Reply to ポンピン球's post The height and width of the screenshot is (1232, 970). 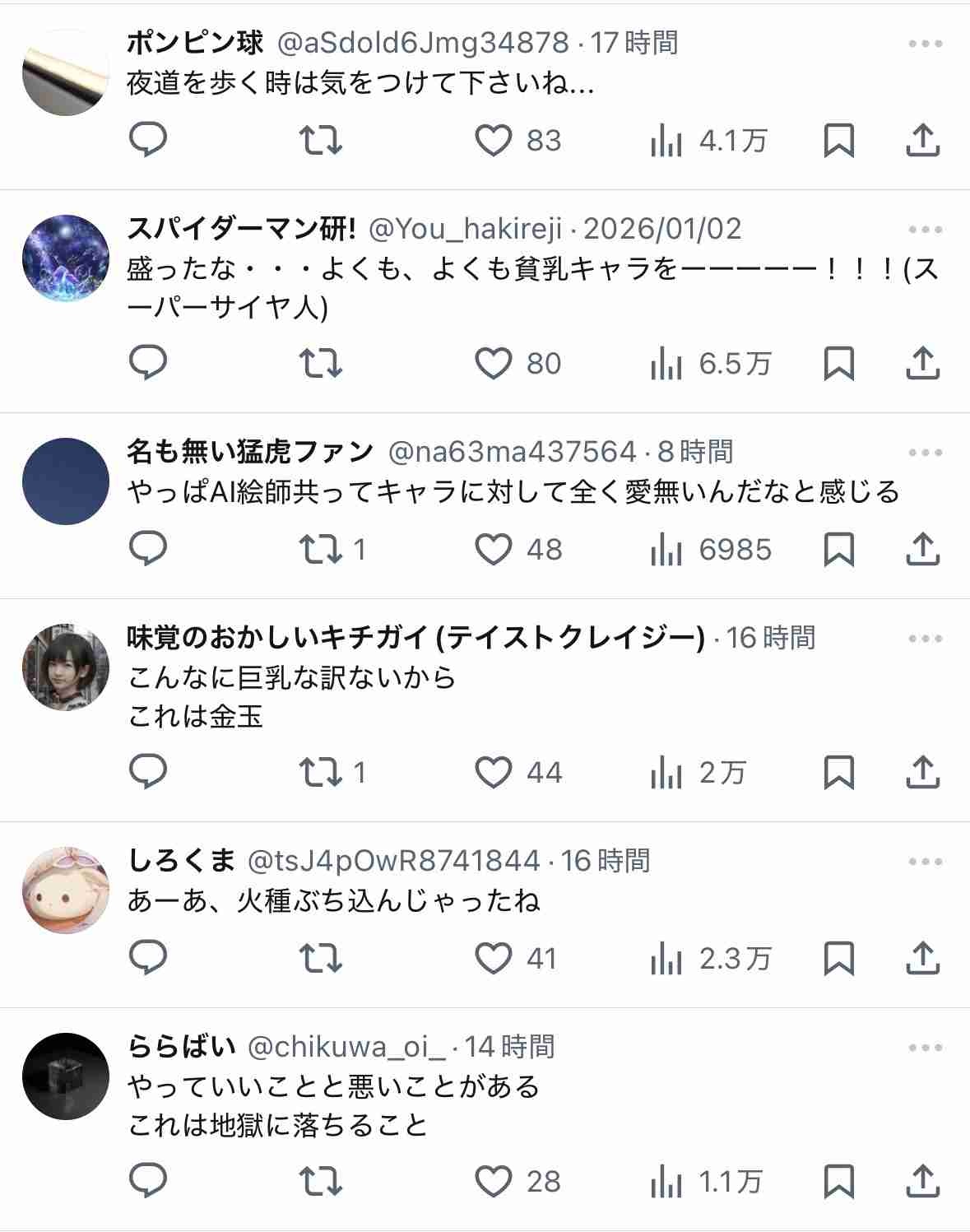click(149, 141)
